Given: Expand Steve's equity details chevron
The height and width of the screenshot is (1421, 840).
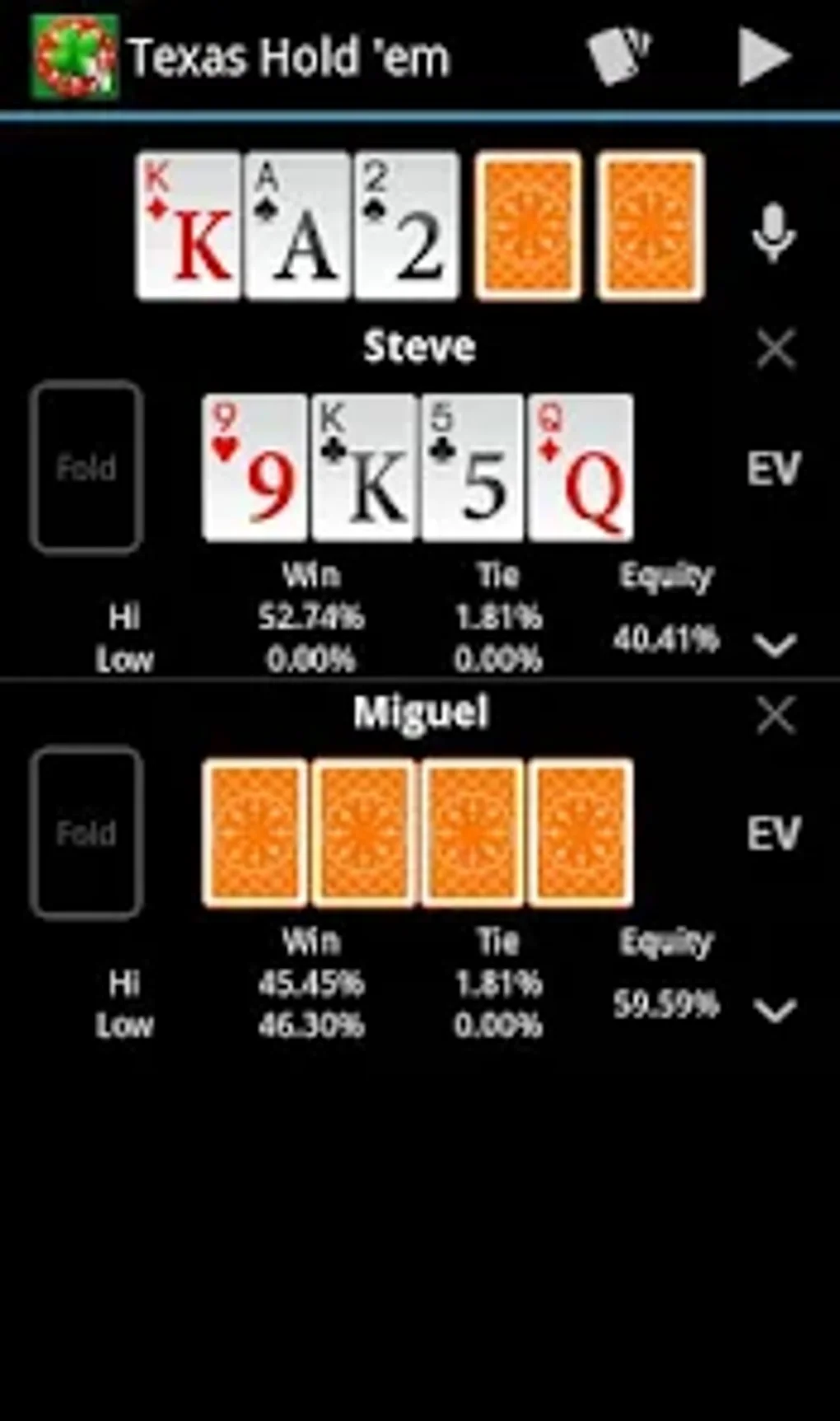Looking at the screenshot, I should tap(775, 644).
